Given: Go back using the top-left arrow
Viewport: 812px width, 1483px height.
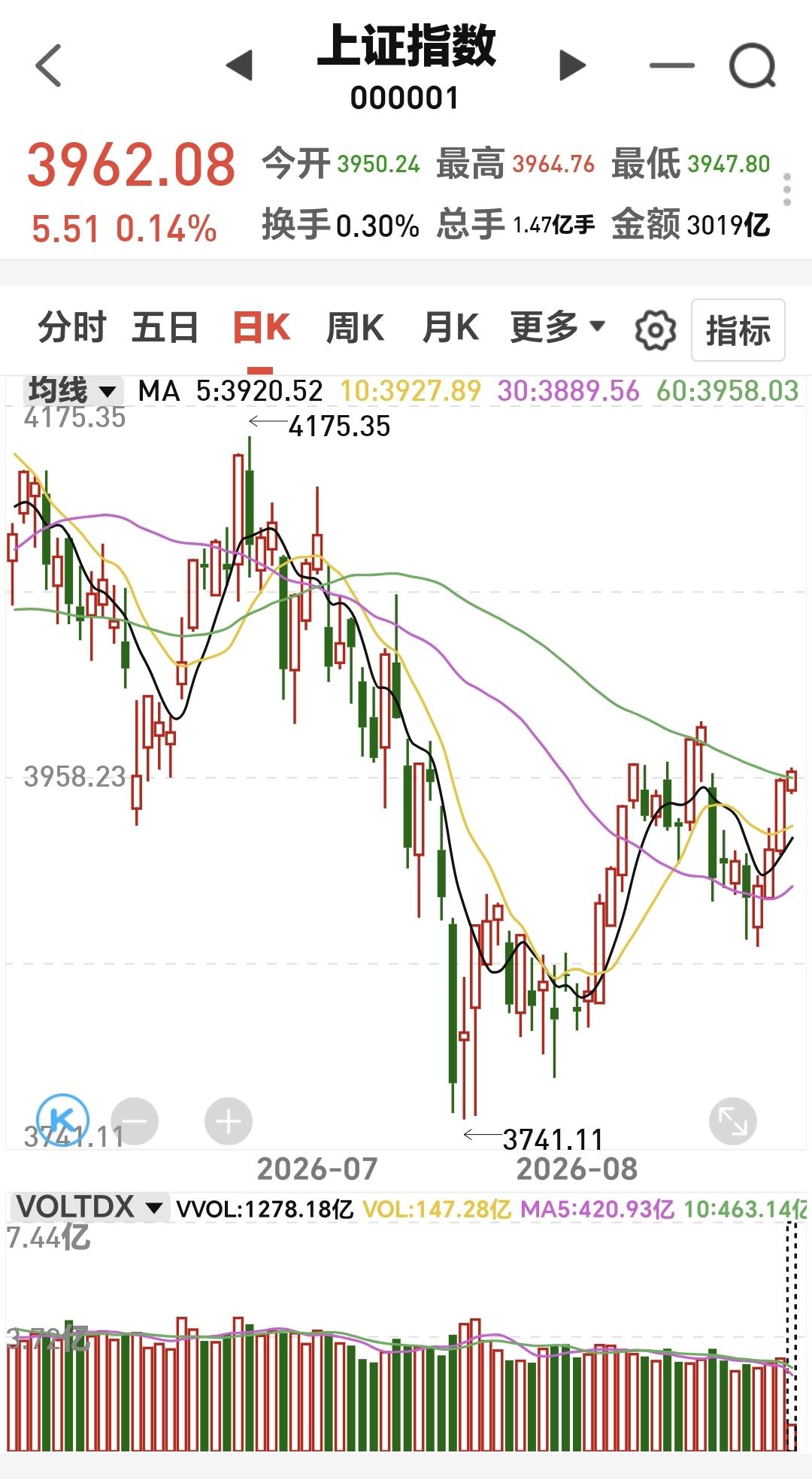Looking at the screenshot, I should [x=48, y=65].
